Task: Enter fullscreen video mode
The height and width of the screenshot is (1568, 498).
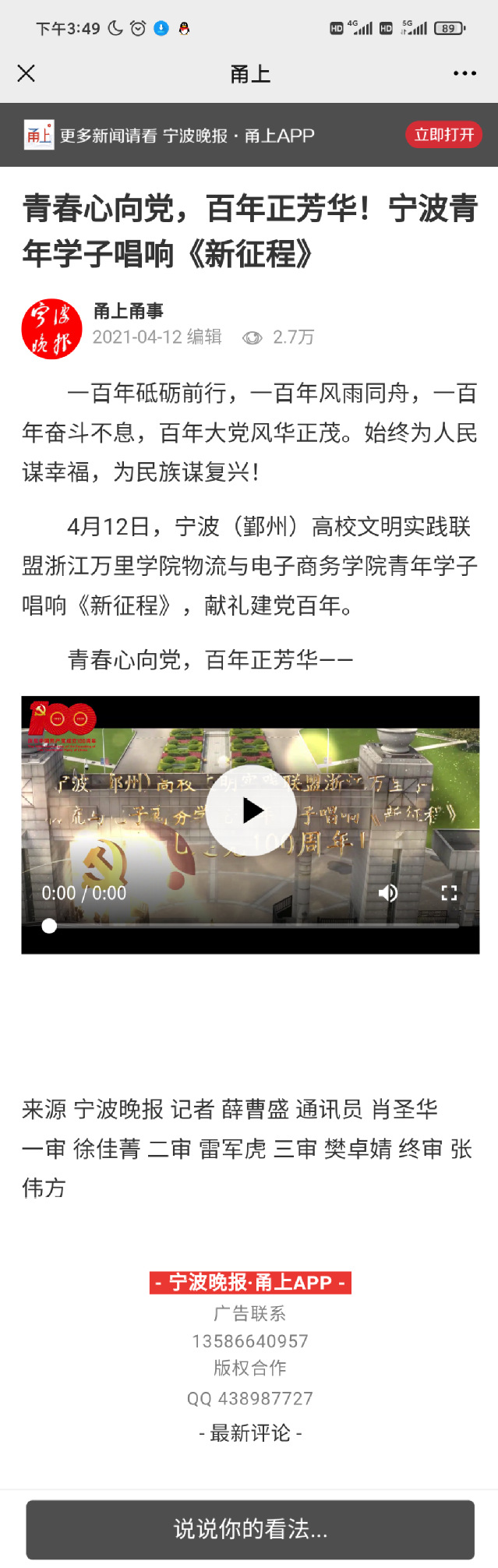Action: [449, 893]
